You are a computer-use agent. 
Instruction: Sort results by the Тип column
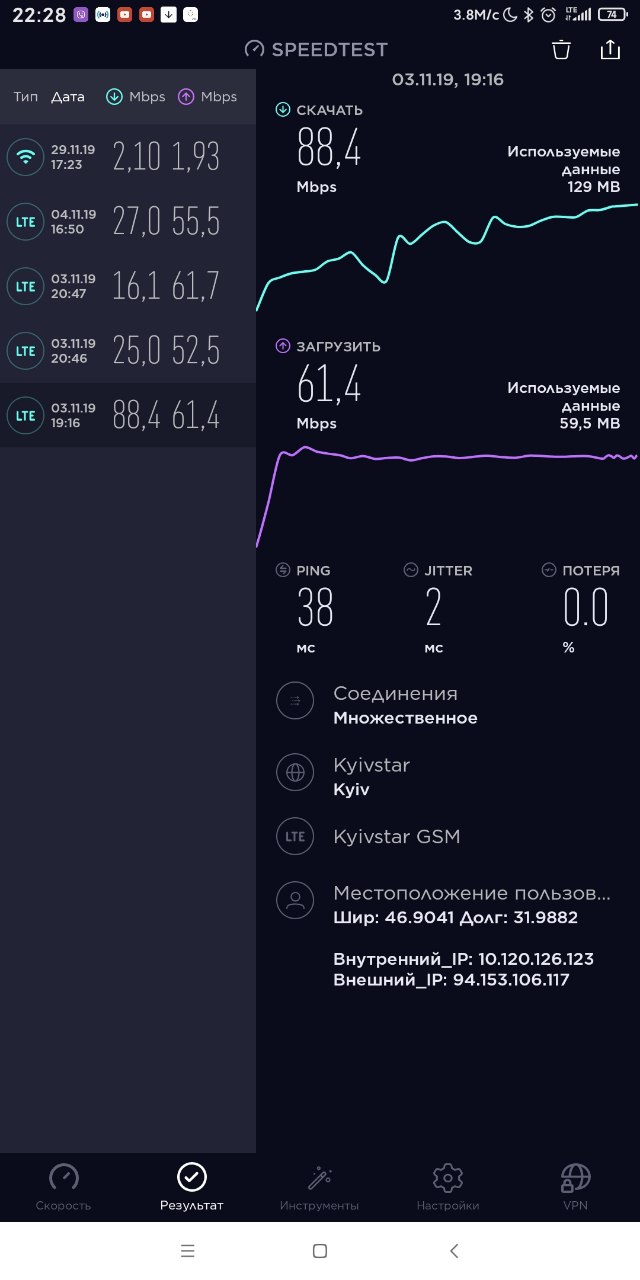[25, 97]
